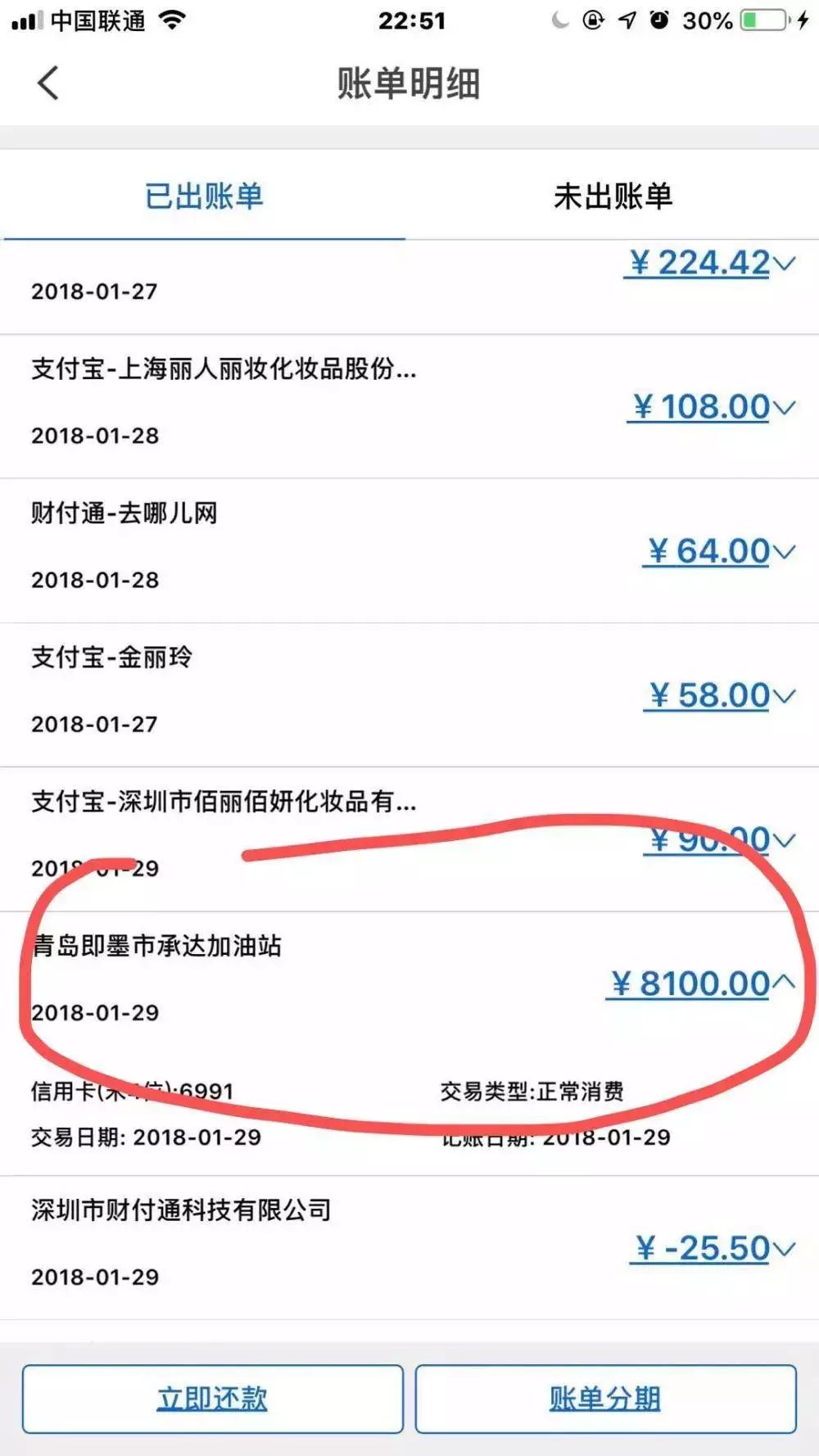Expand the ¥-25.50 深圳市财付通科技 transaction

784,1249
